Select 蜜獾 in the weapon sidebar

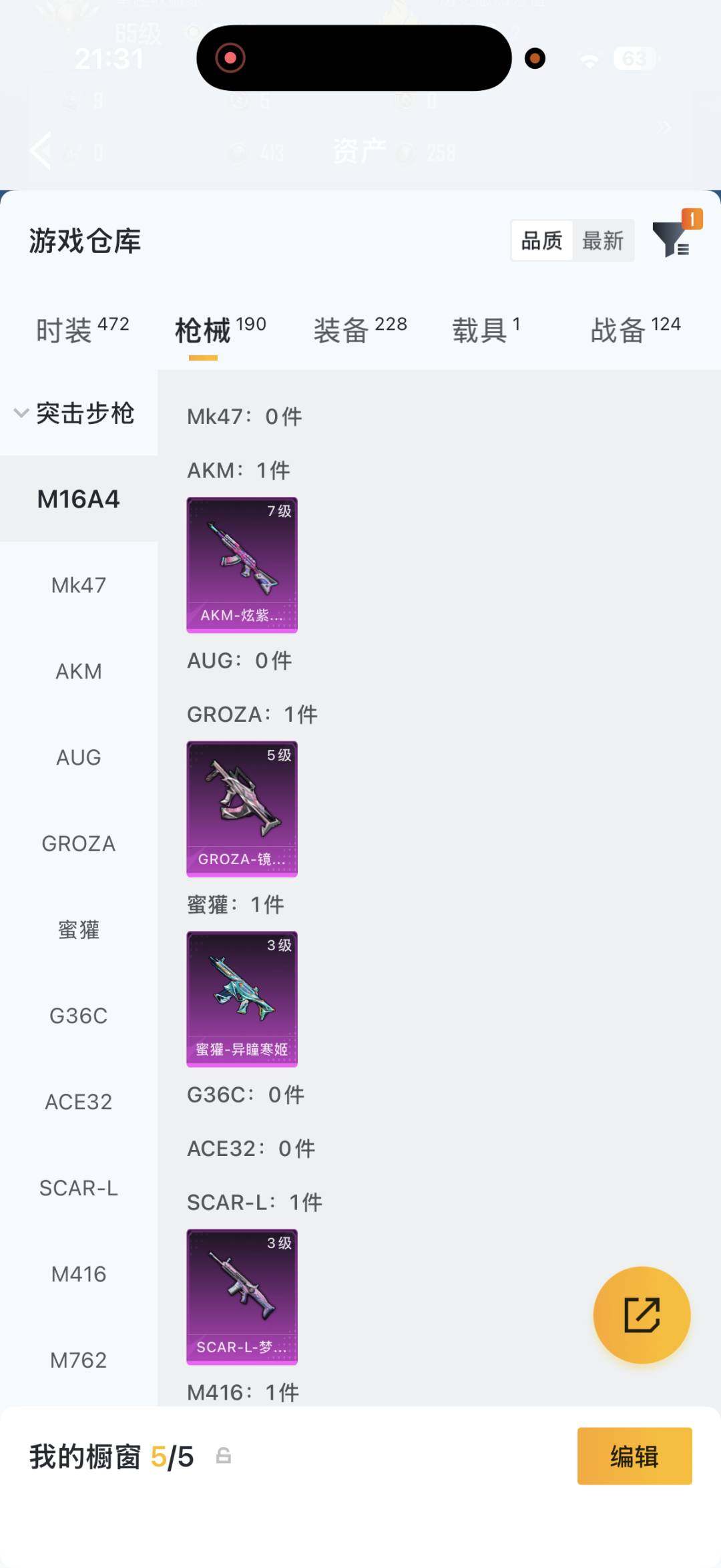coord(79,930)
